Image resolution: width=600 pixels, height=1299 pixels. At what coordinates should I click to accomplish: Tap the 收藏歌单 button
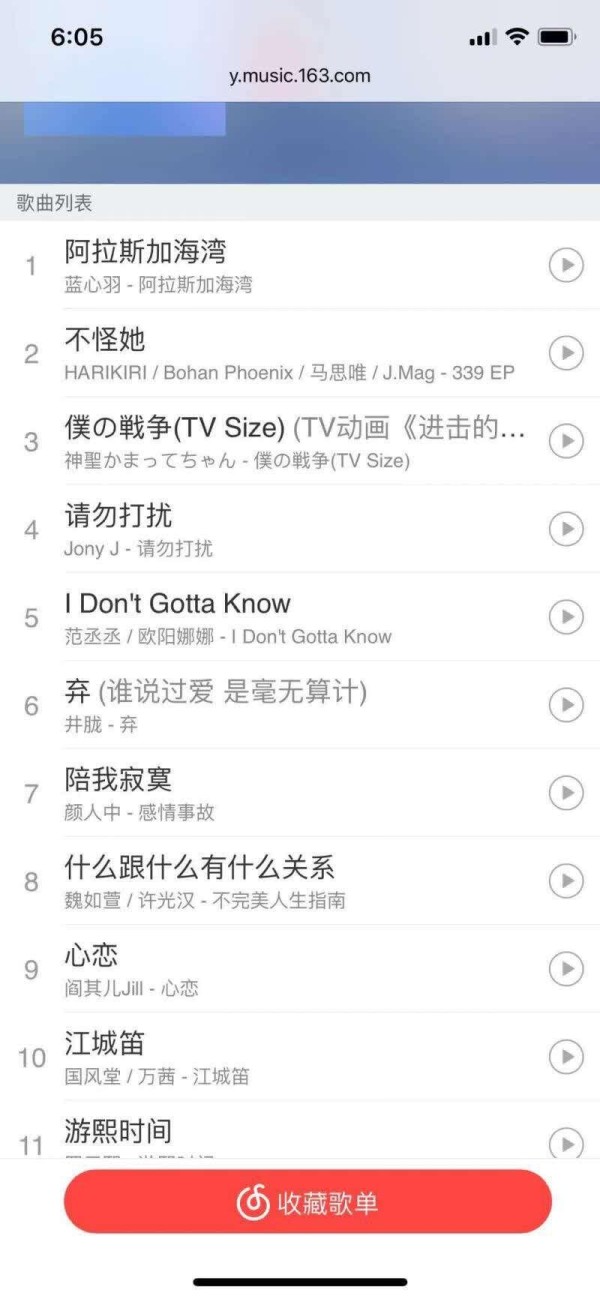point(308,1202)
